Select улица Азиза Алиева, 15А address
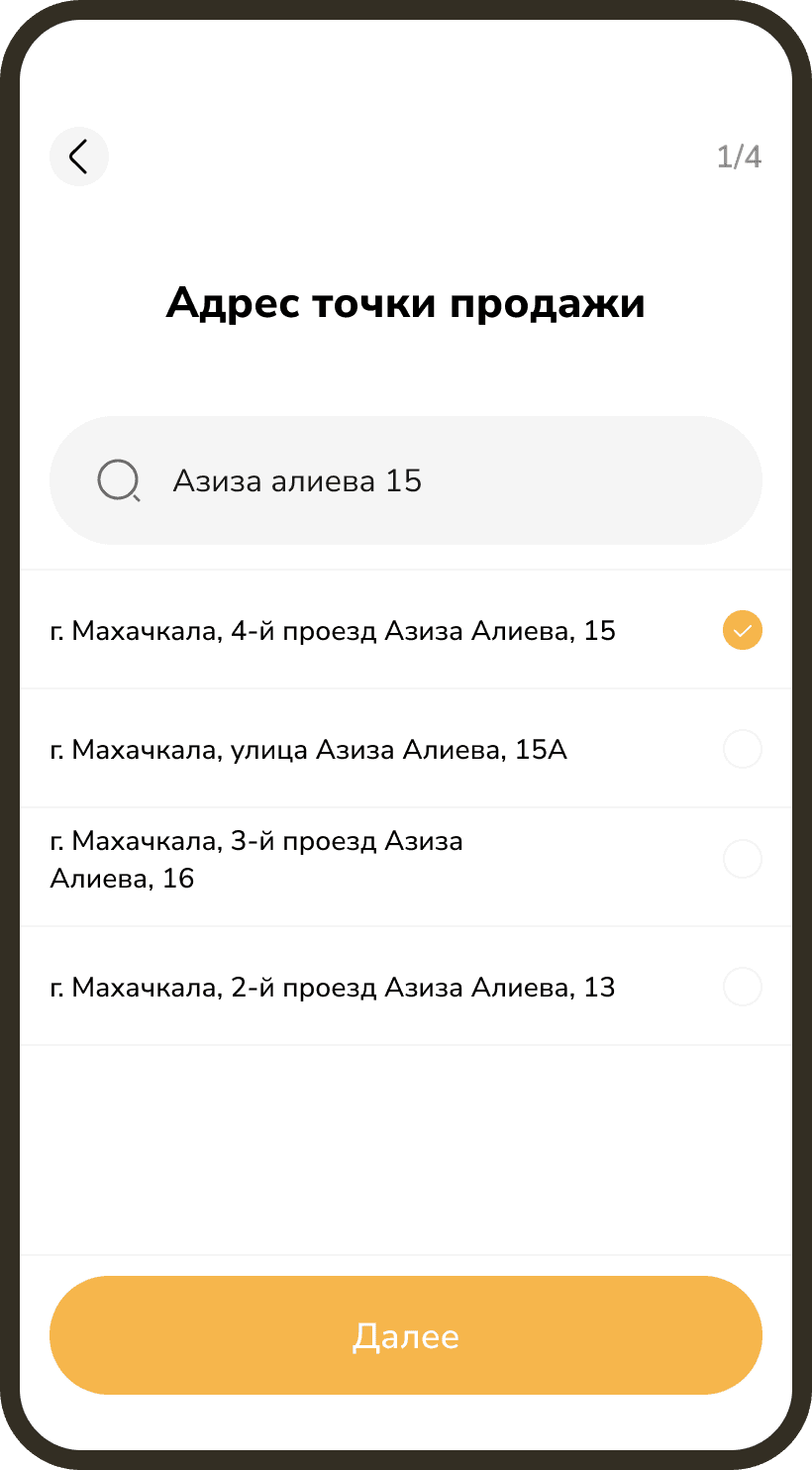The image size is (812, 1470). [406, 749]
